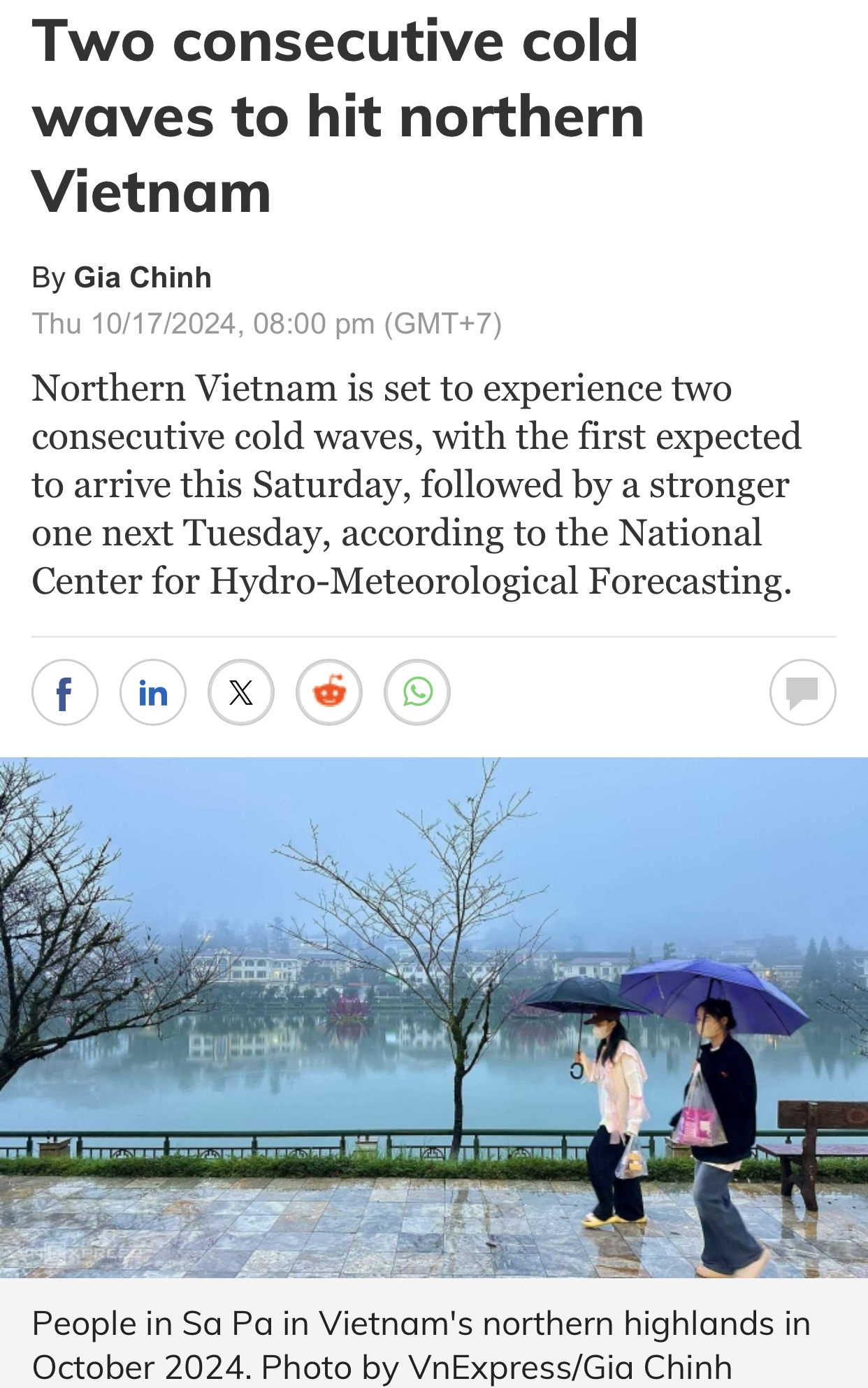
Task: Share the article on LinkedIn
Action: coord(152,692)
